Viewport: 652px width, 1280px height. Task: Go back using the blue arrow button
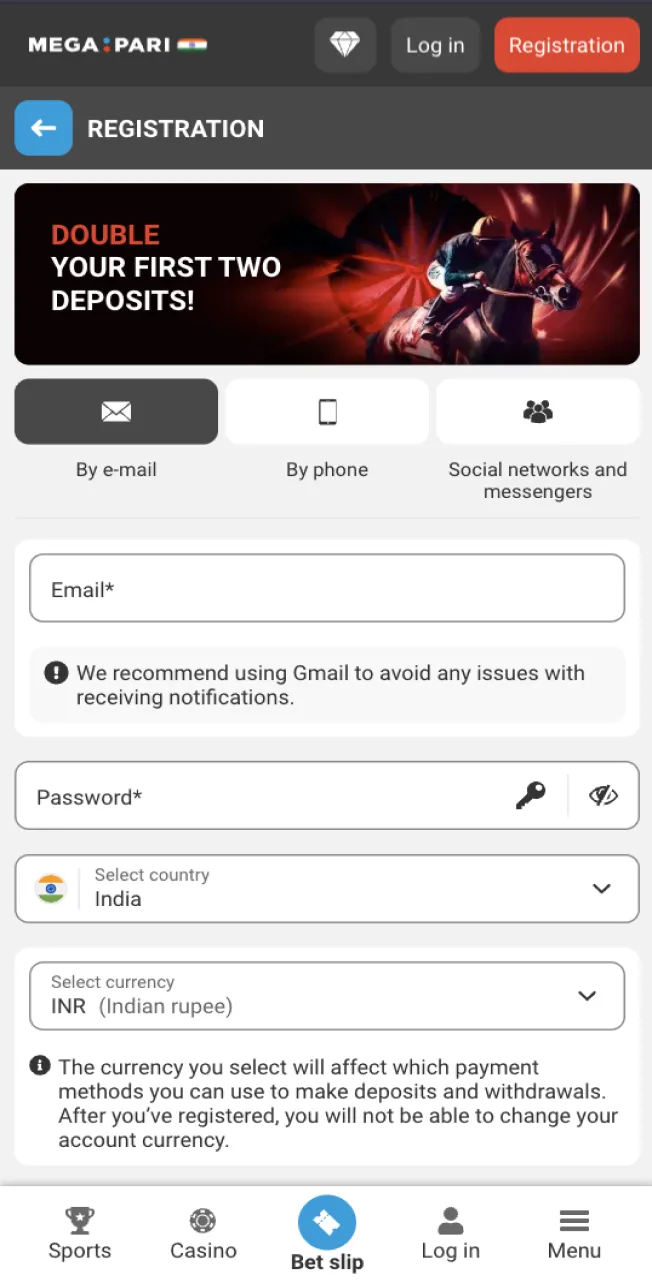pos(43,128)
